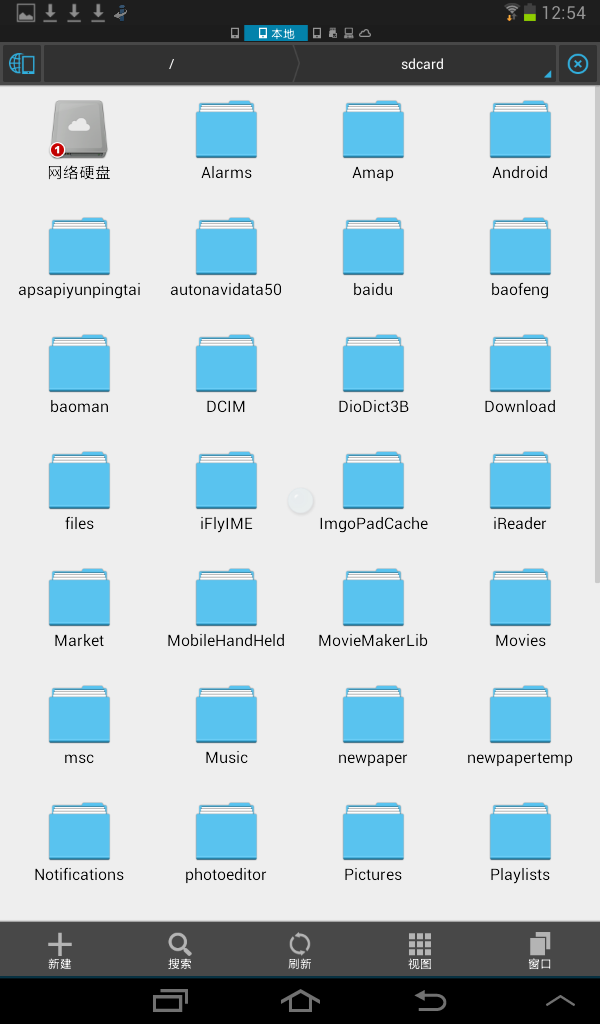Select the sdcard path segment
The width and height of the screenshot is (600, 1024).
click(422, 64)
